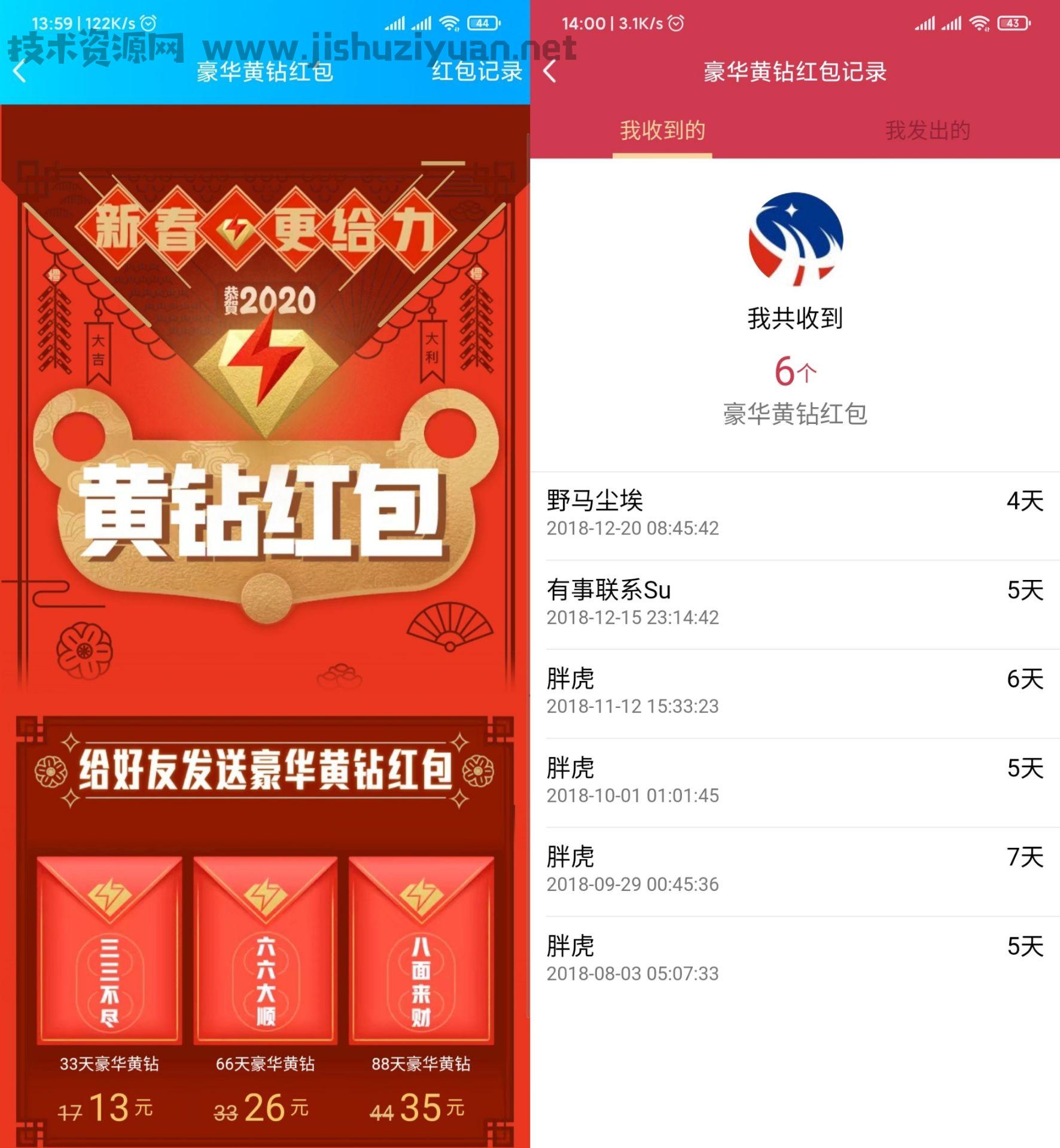
Task: Go back from the 豪华黄钻红包记录 page
Action: click(550, 72)
